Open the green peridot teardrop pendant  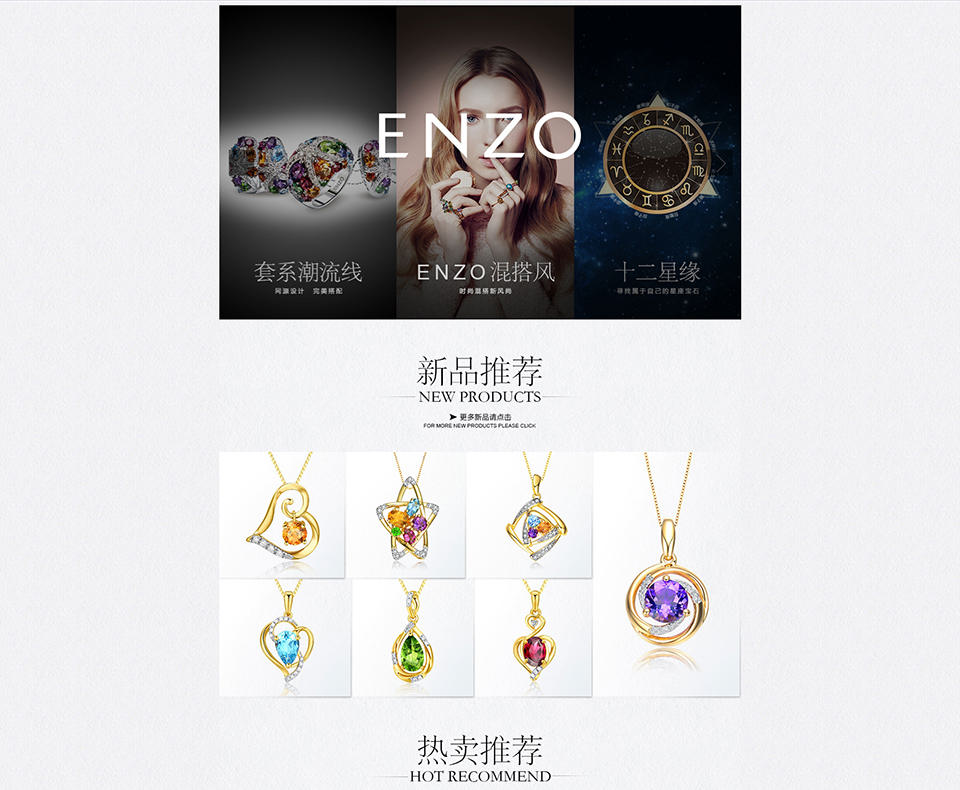click(x=412, y=638)
